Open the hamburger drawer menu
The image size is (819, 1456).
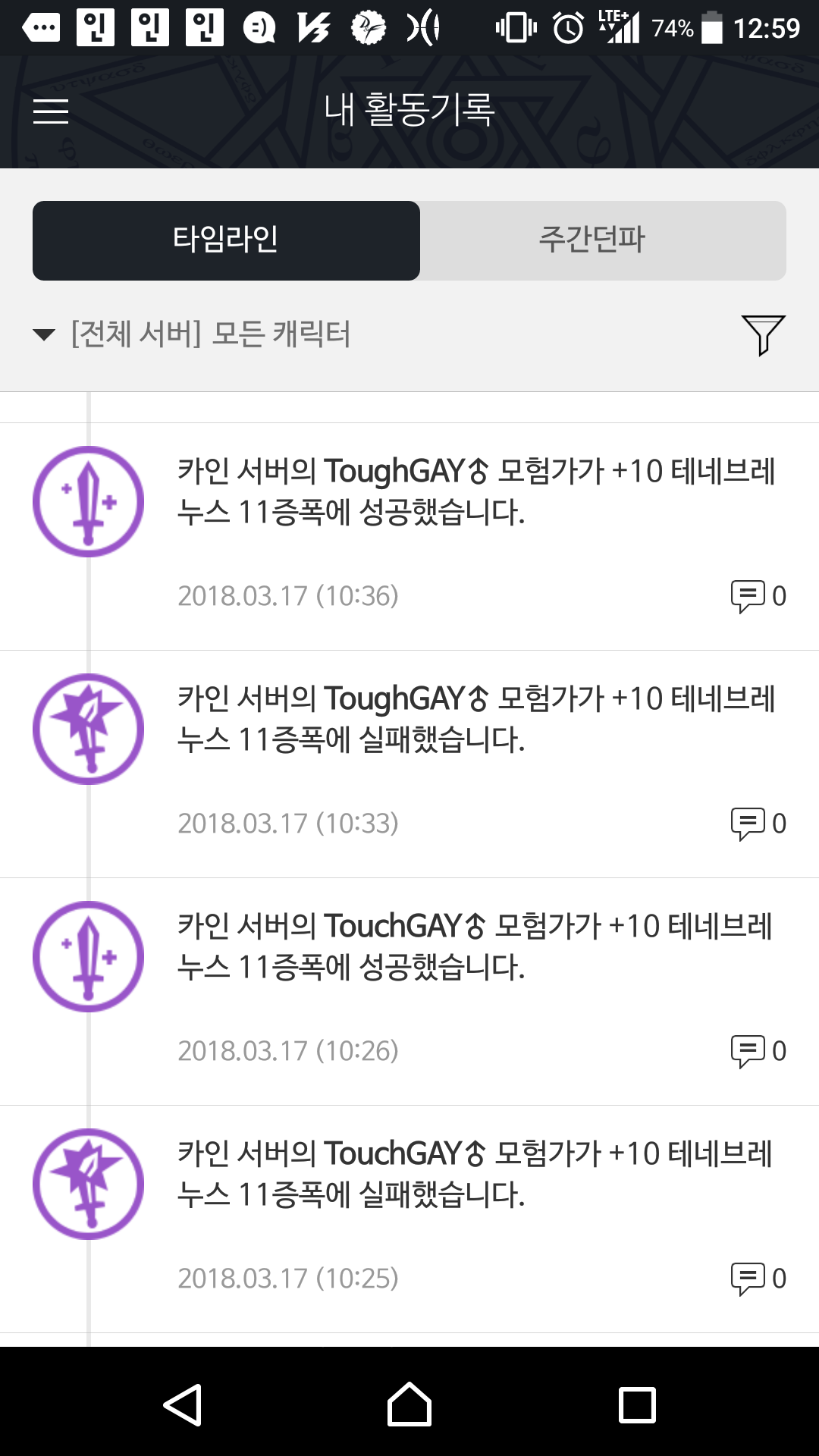coord(51,111)
